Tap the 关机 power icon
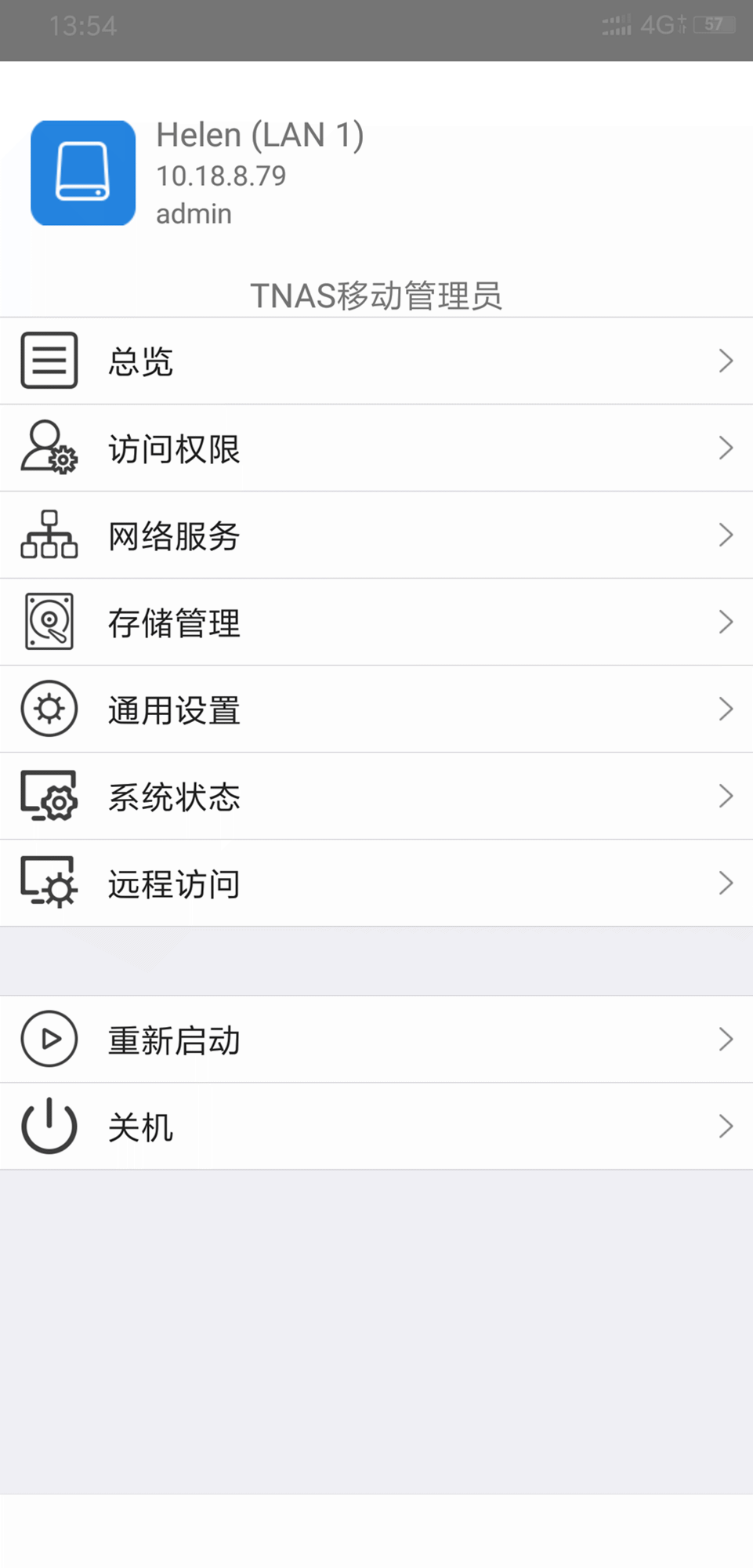Image resolution: width=753 pixels, height=1568 pixels. [x=49, y=1127]
